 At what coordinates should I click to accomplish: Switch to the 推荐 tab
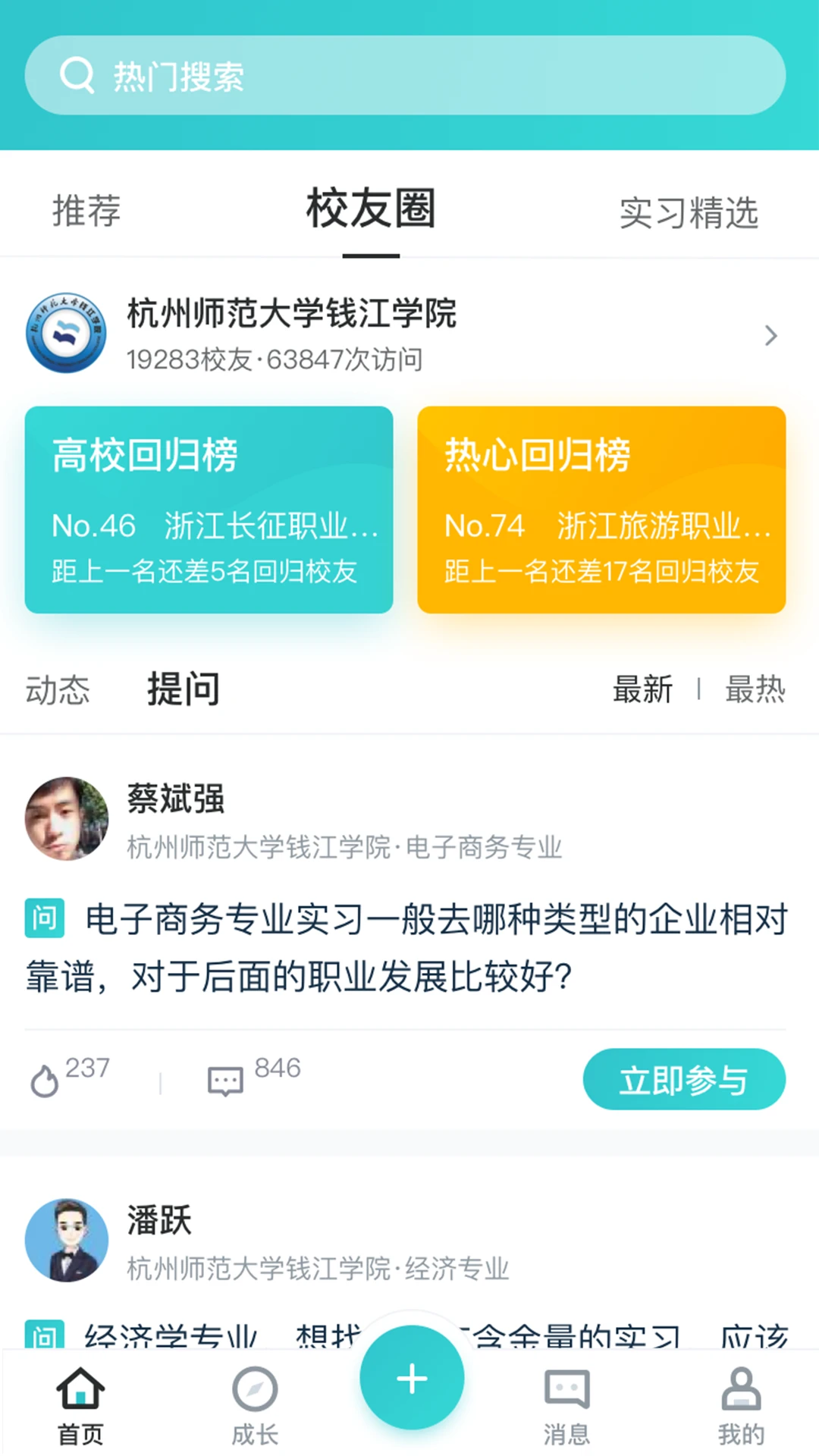pos(86,211)
